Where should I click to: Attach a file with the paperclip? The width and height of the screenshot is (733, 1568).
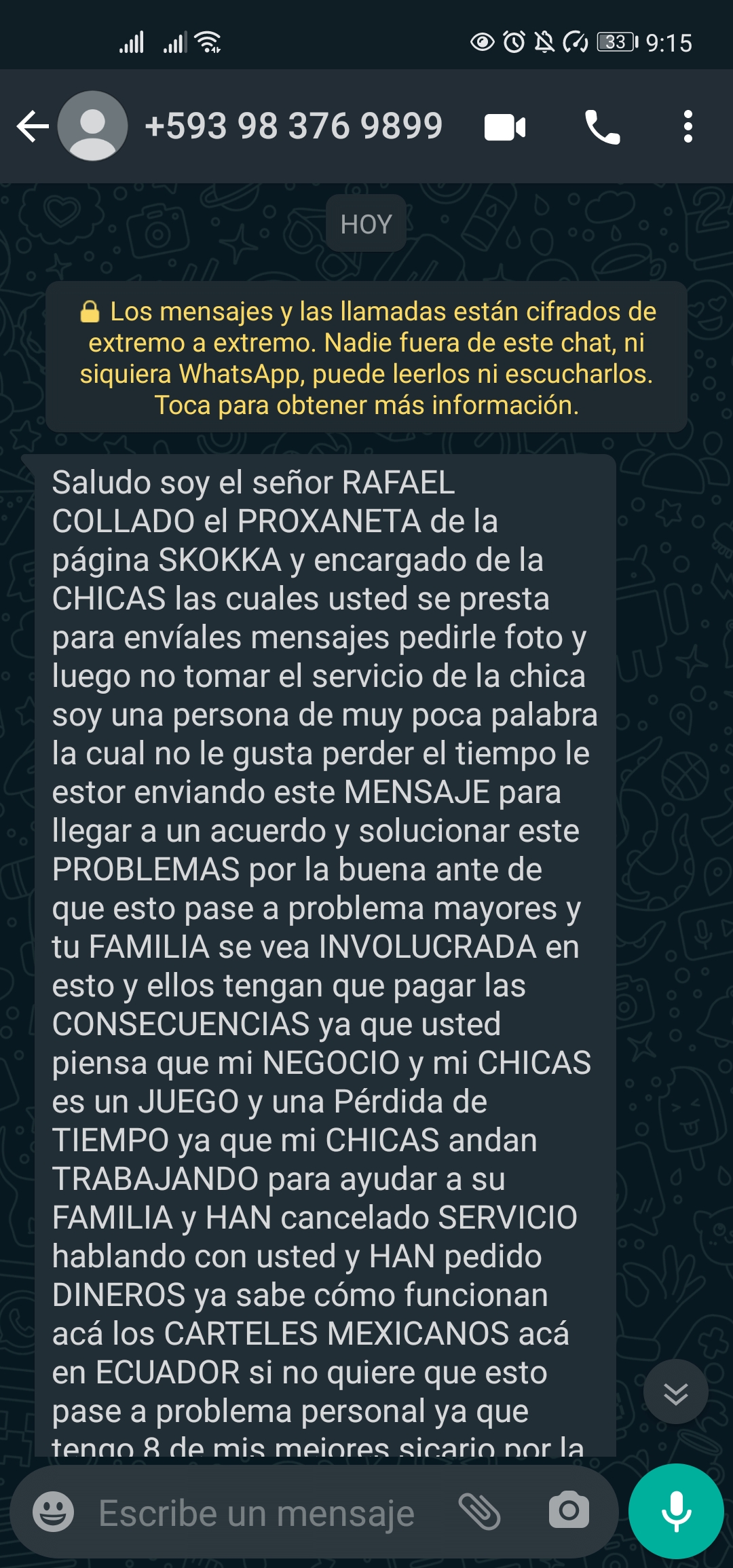click(x=479, y=1512)
